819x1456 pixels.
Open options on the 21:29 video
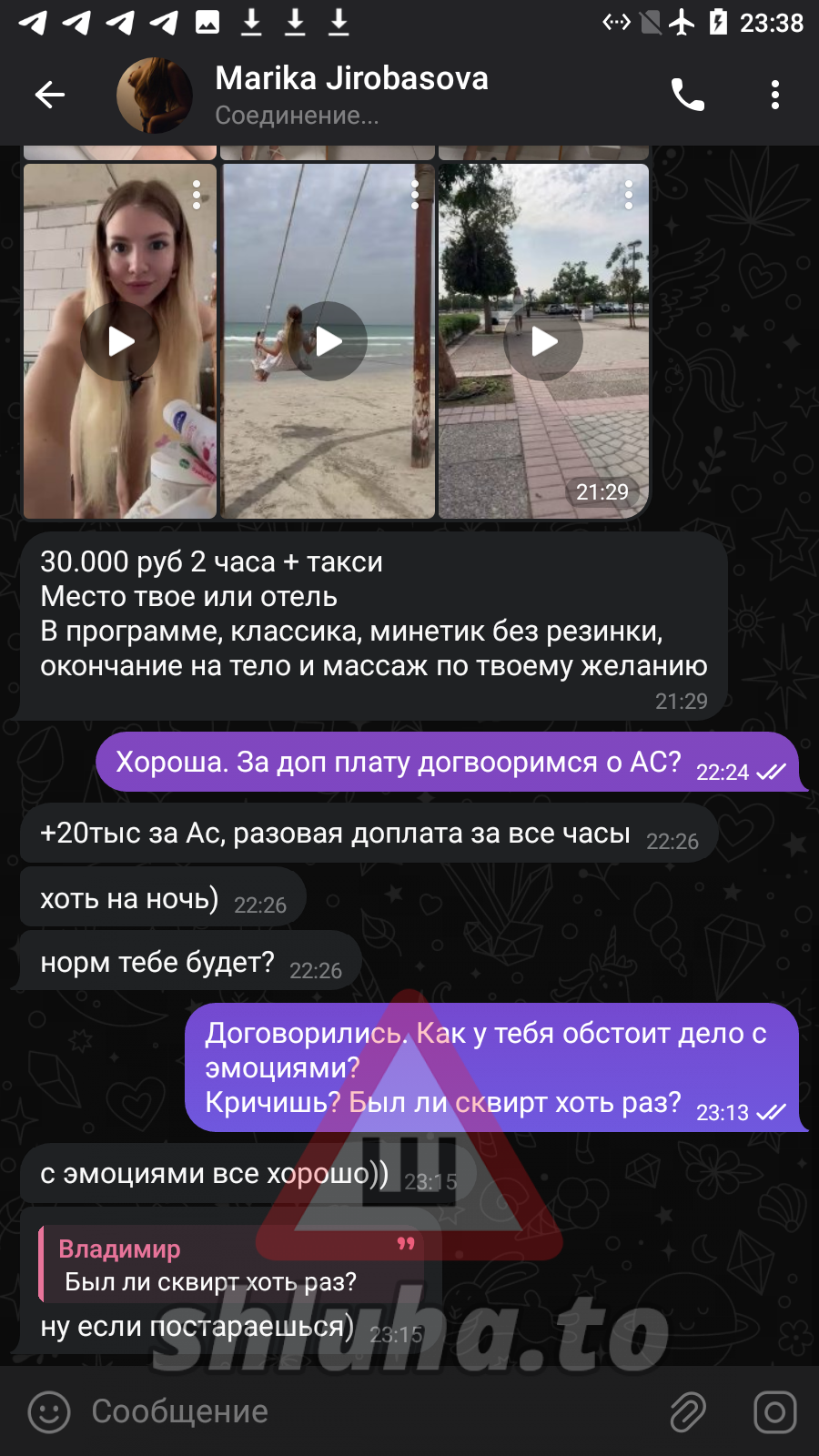(629, 195)
